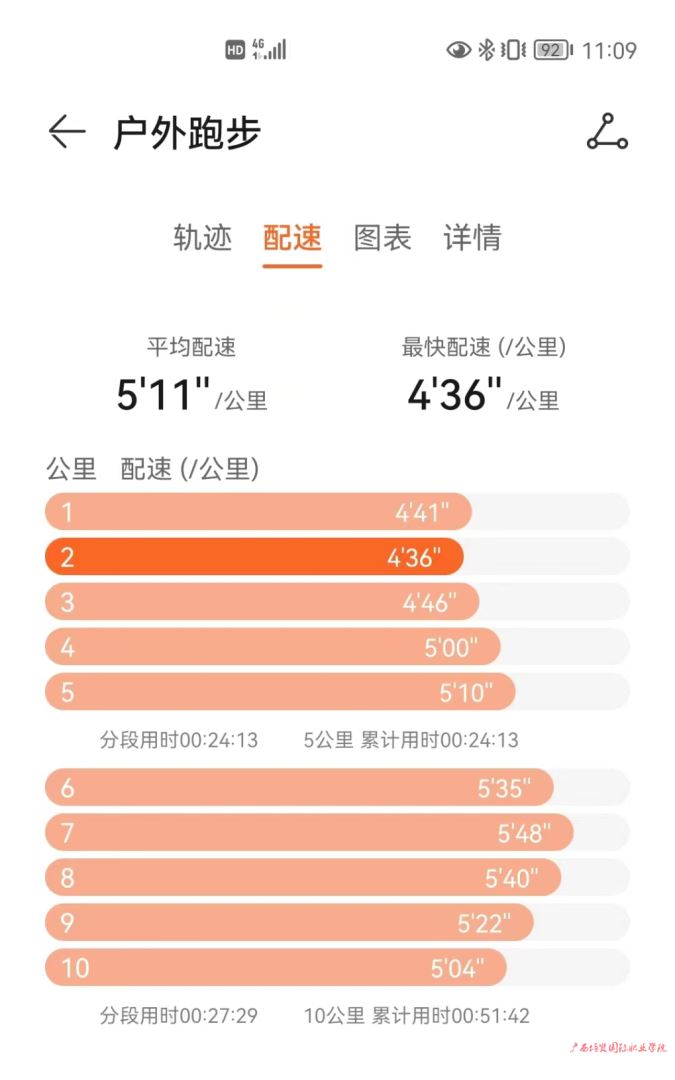Image resolution: width=675 pixels, height=1080 pixels.
Task: Open the route share icon
Action: pyautogui.click(x=607, y=132)
